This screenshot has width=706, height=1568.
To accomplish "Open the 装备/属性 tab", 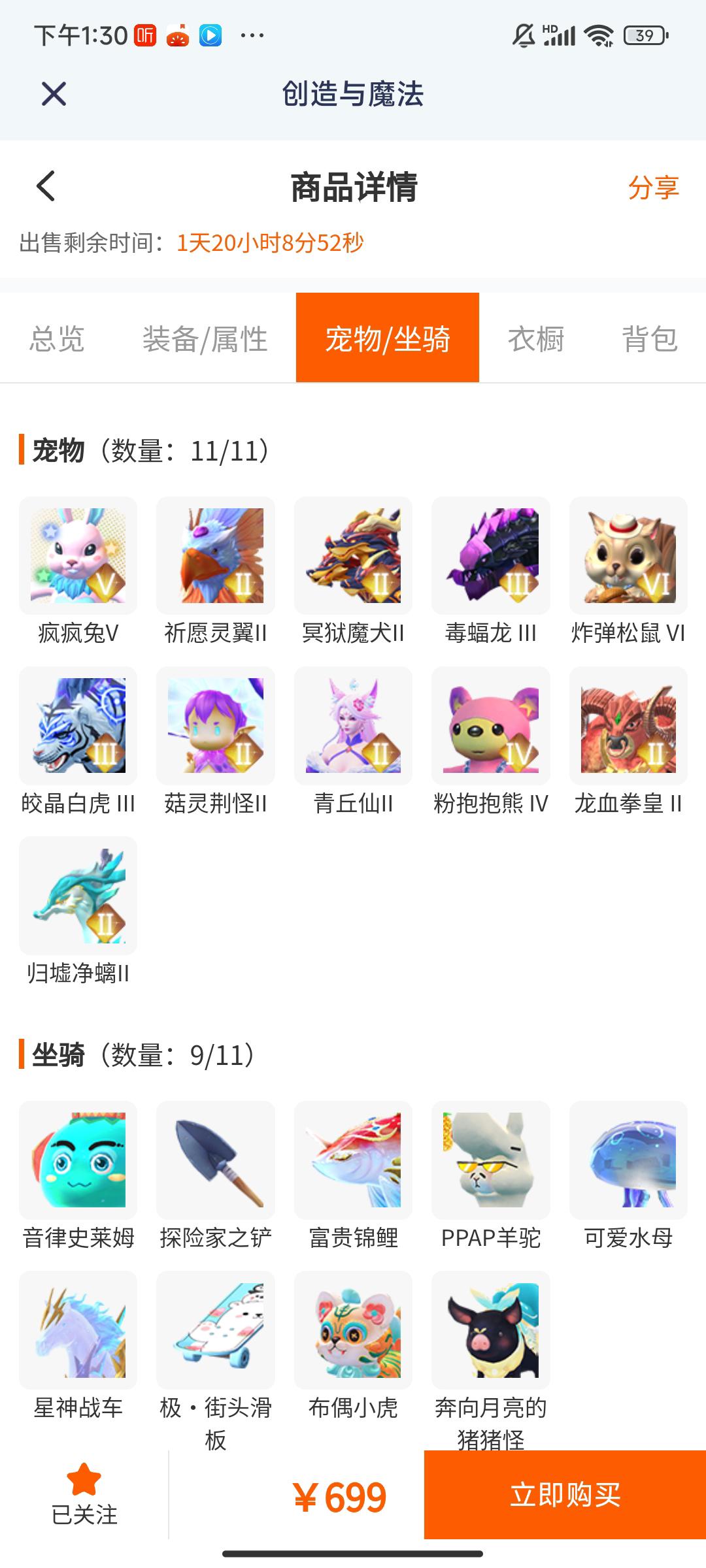I will pyautogui.click(x=205, y=339).
